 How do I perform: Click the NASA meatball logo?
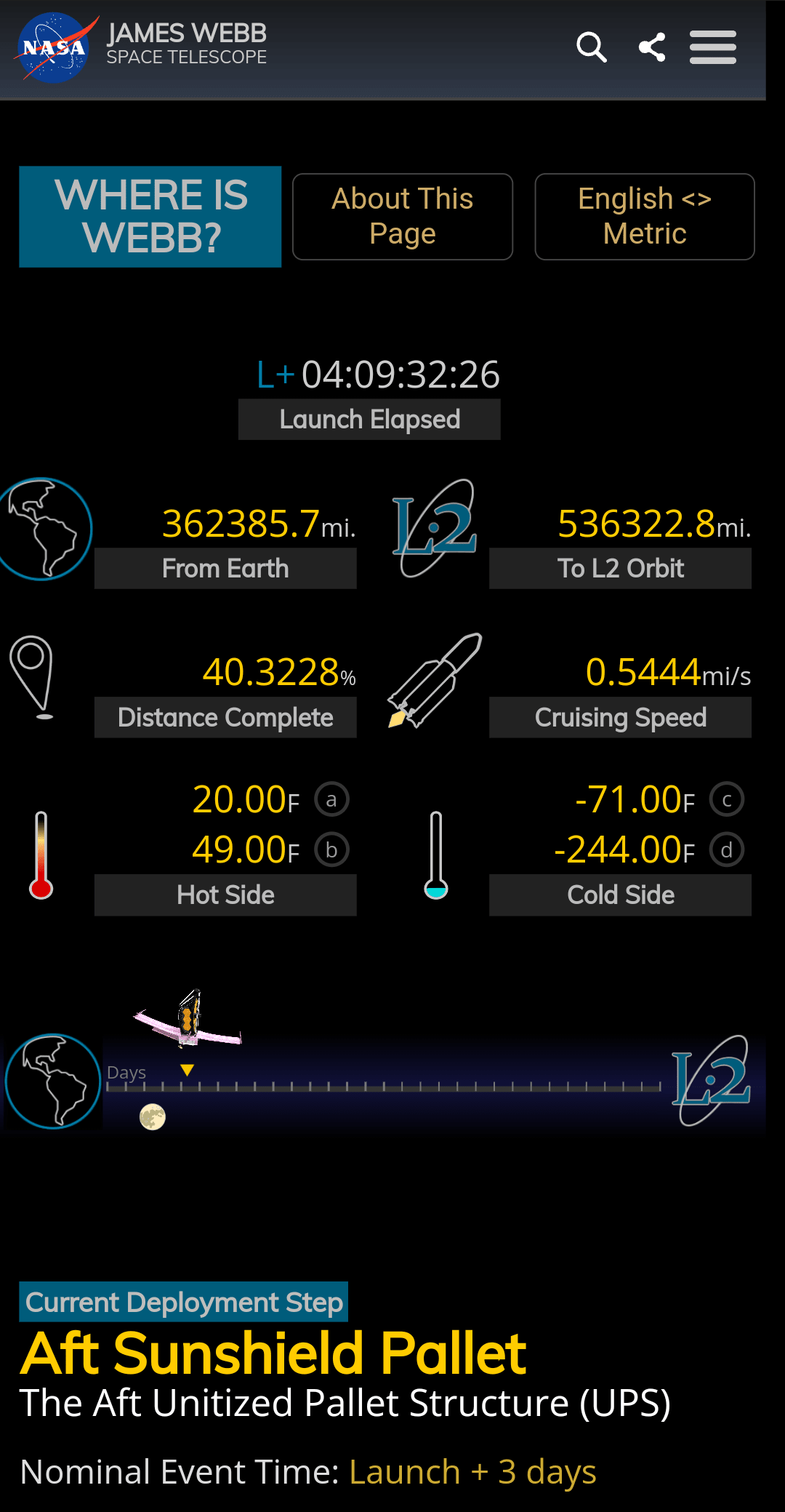click(51, 47)
